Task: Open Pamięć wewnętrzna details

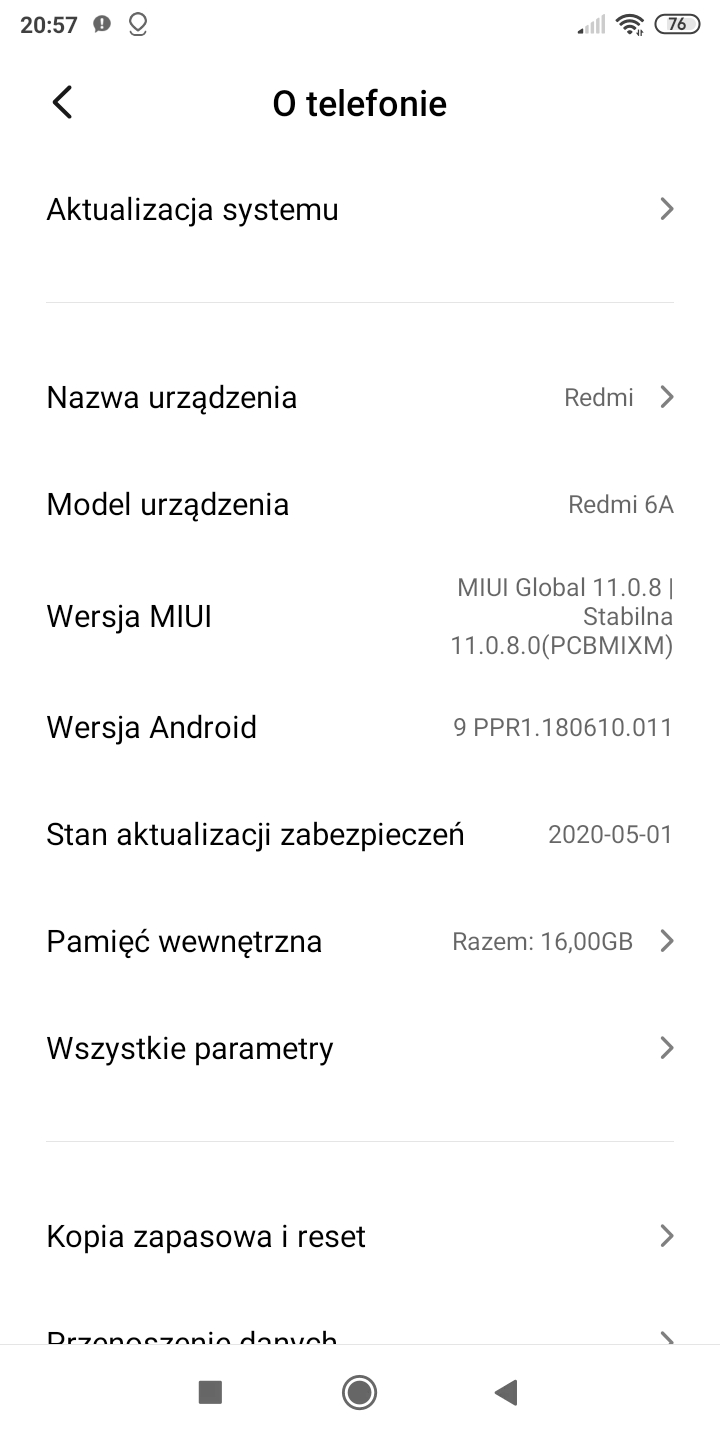Action: [x=360, y=941]
